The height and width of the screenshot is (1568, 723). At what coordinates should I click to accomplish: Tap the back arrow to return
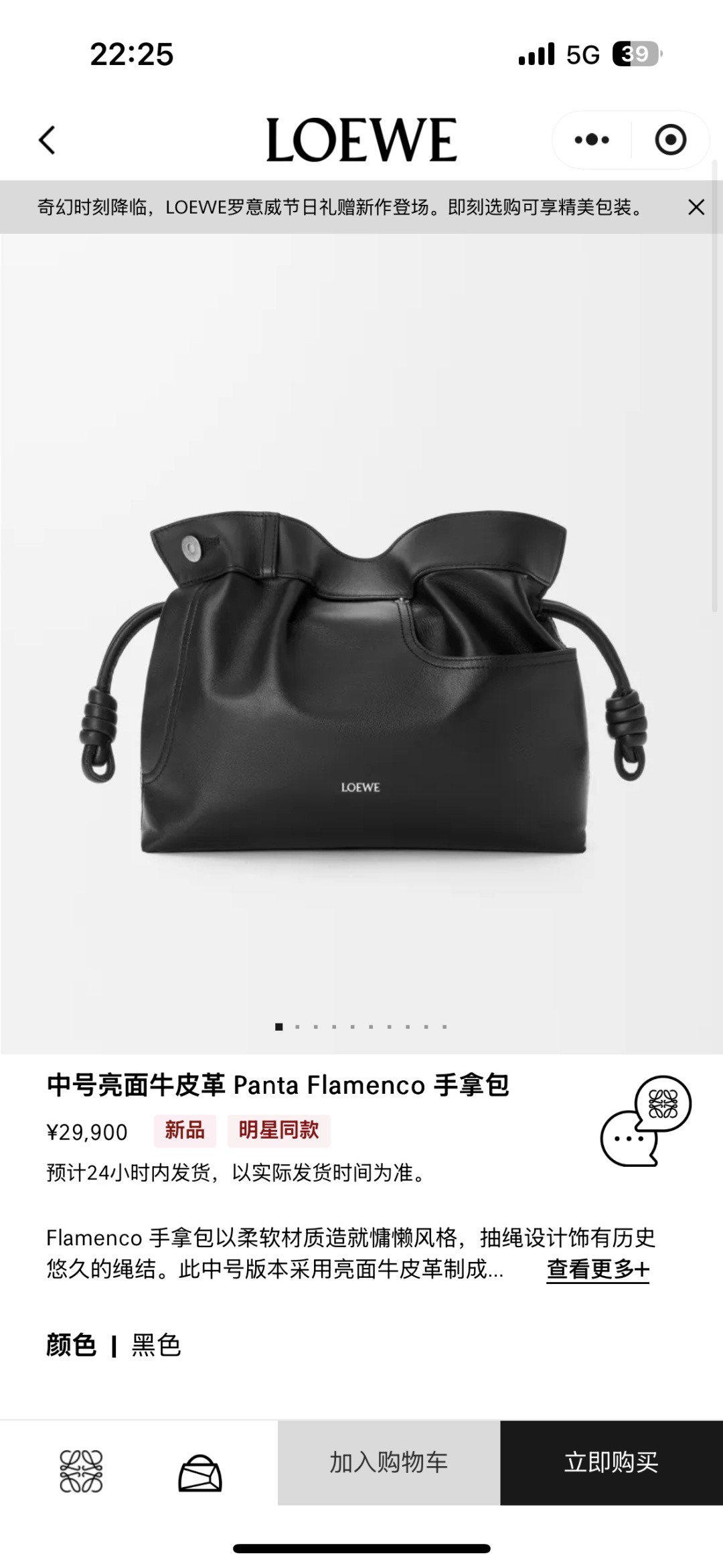[x=47, y=141]
